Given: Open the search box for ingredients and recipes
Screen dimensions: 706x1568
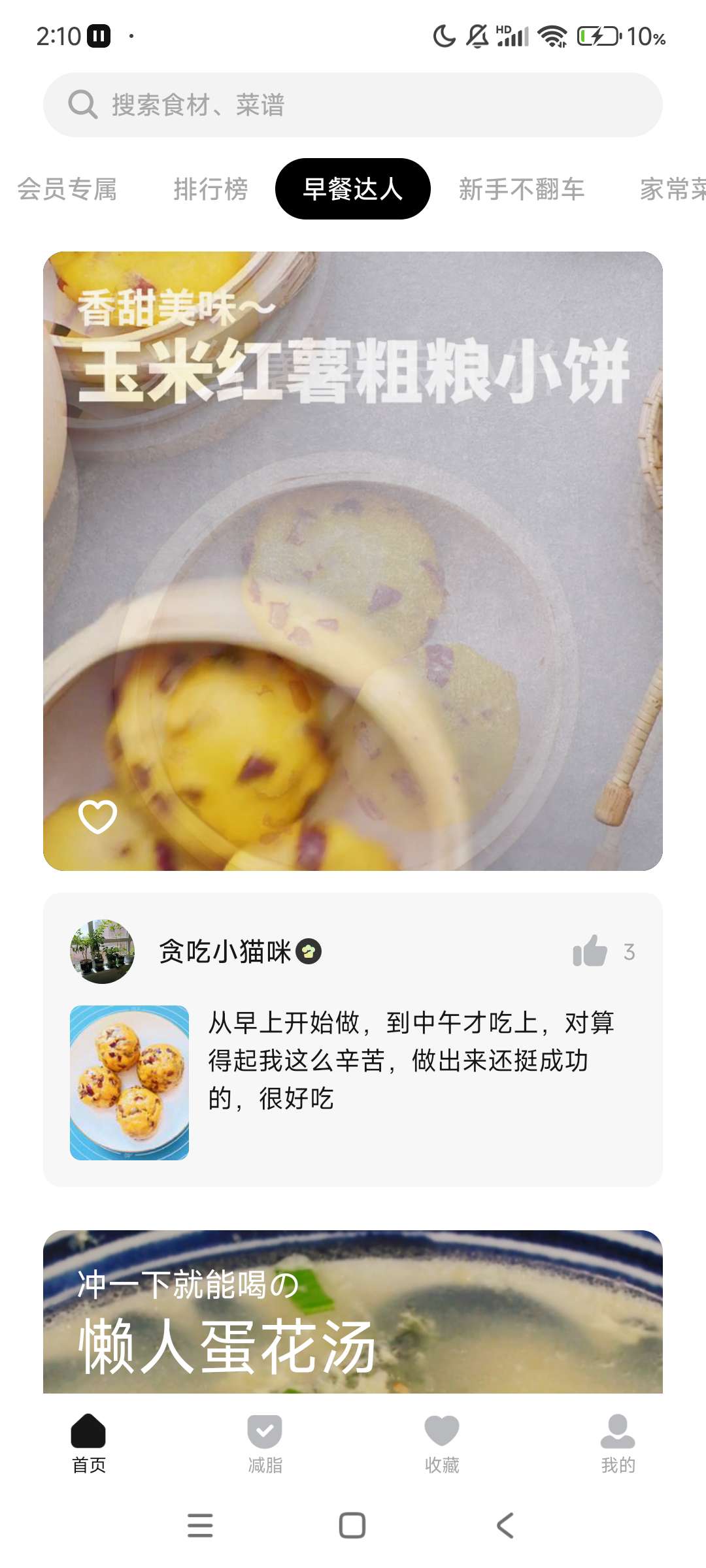Looking at the screenshot, I should [353, 105].
